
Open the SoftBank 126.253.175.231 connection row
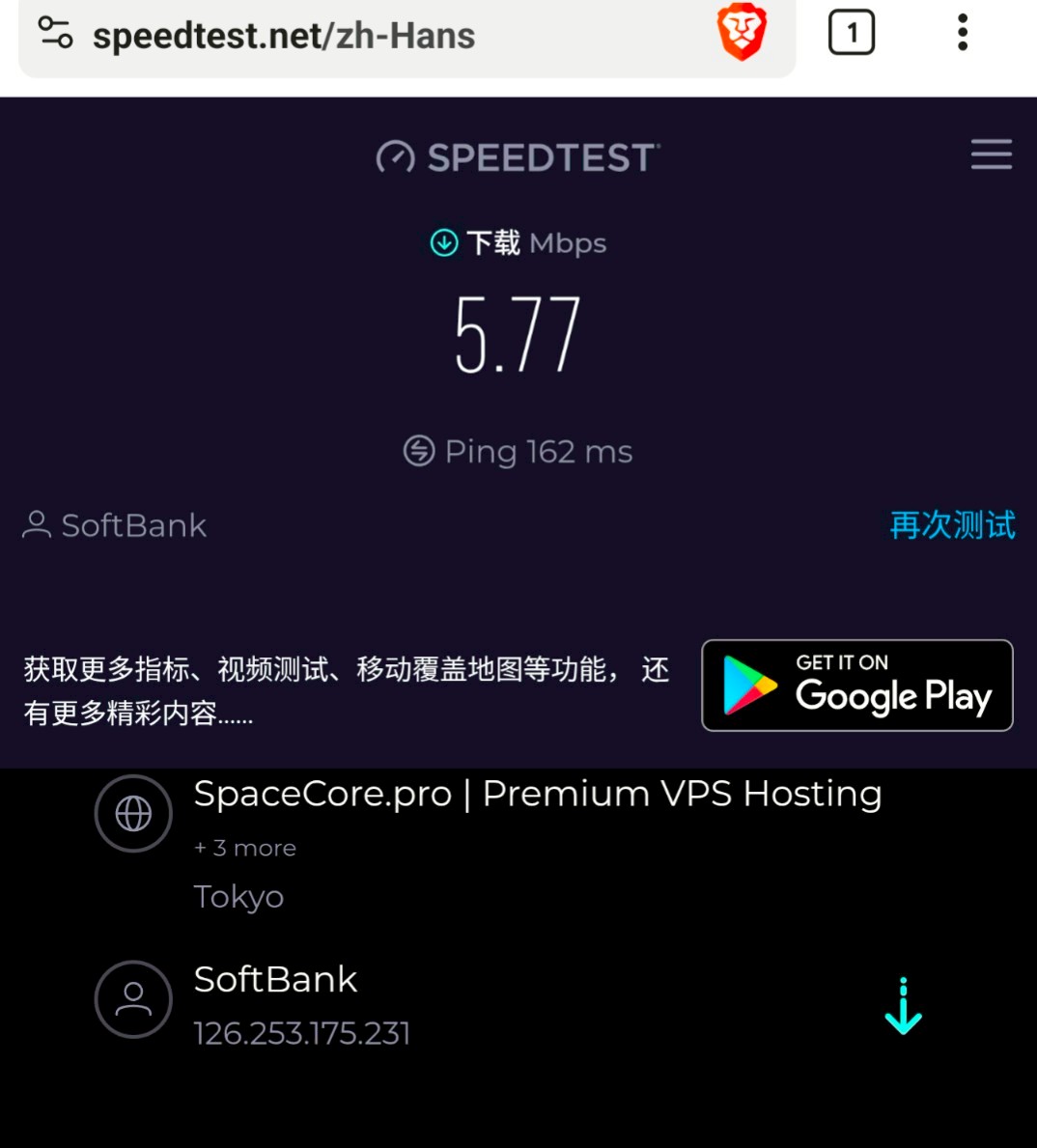pyautogui.click(x=301, y=1006)
